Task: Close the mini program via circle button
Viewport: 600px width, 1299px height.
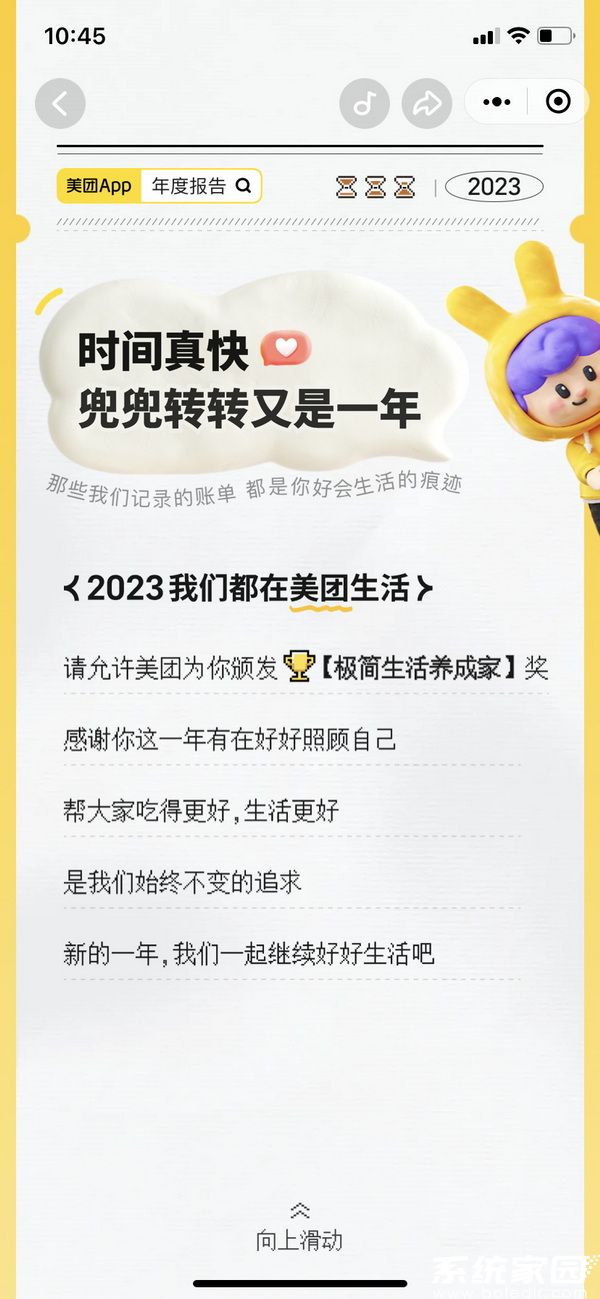Action: tap(558, 102)
